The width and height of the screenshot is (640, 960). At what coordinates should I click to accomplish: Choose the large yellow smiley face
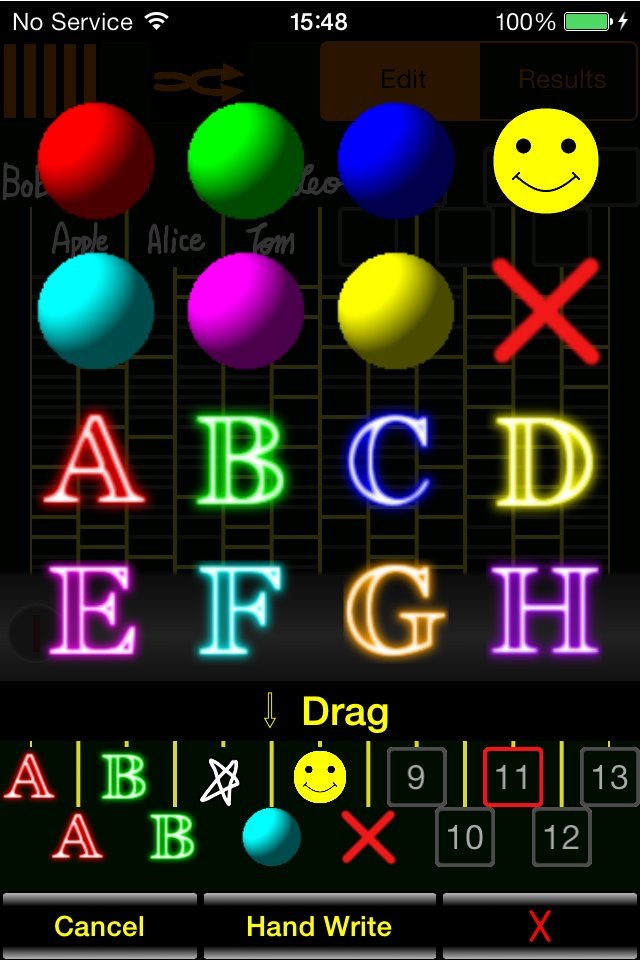(546, 160)
